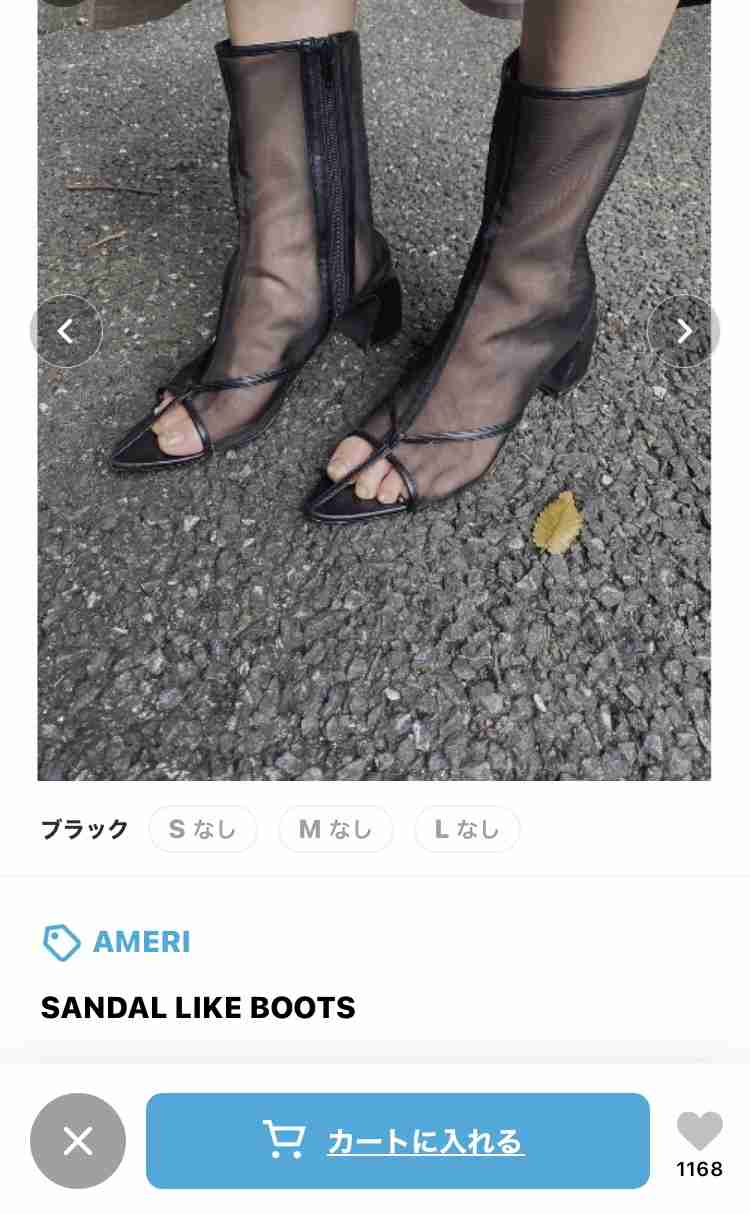750x1215 pixels.
Task: Add boots to cart with カートに入れる
Action: 398,1141
